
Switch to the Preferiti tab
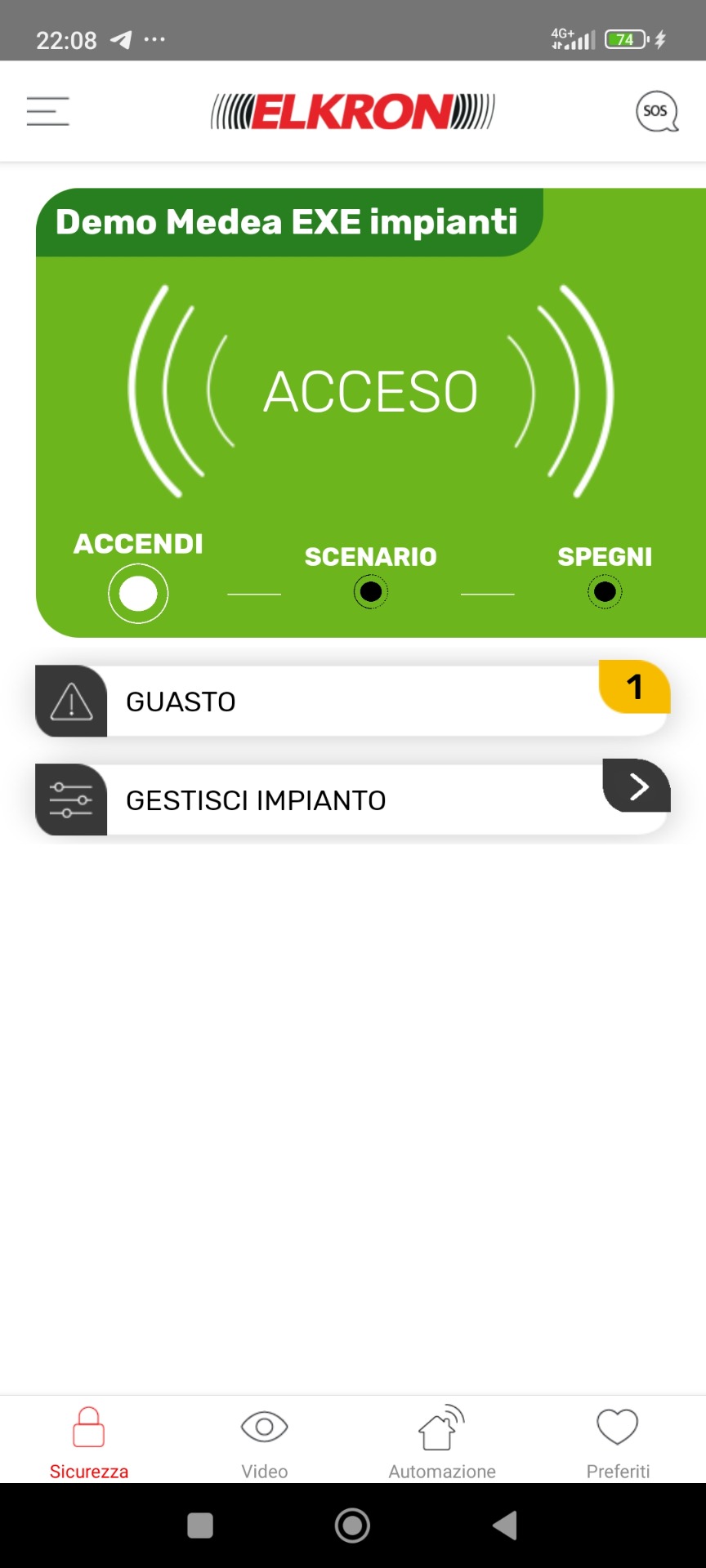tap(618, 1442)
